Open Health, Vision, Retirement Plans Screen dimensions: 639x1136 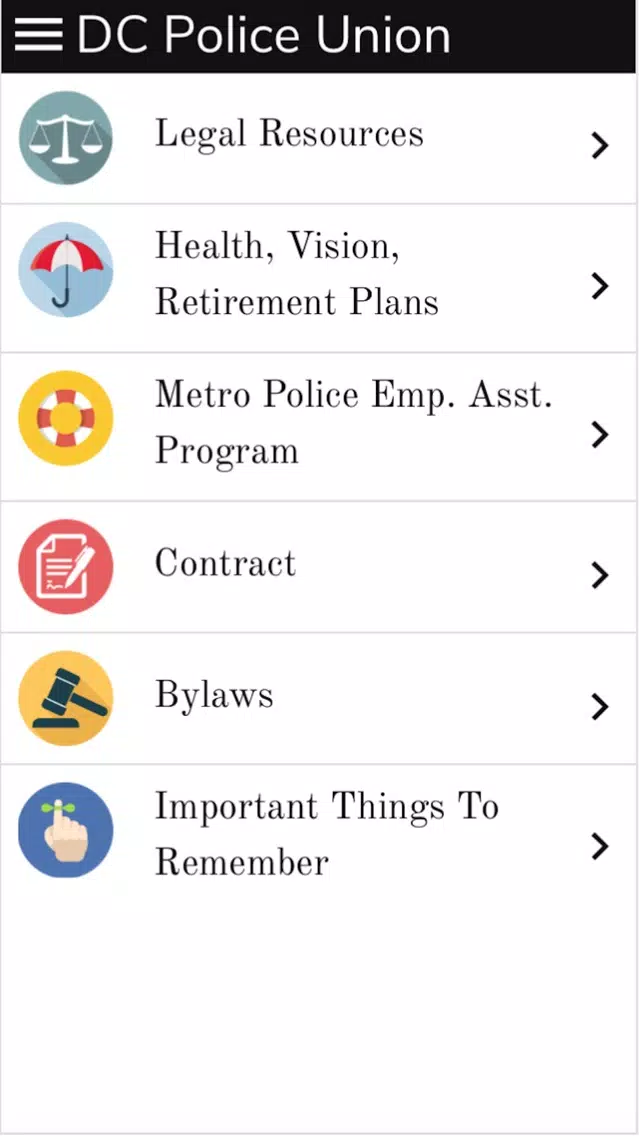319,278
